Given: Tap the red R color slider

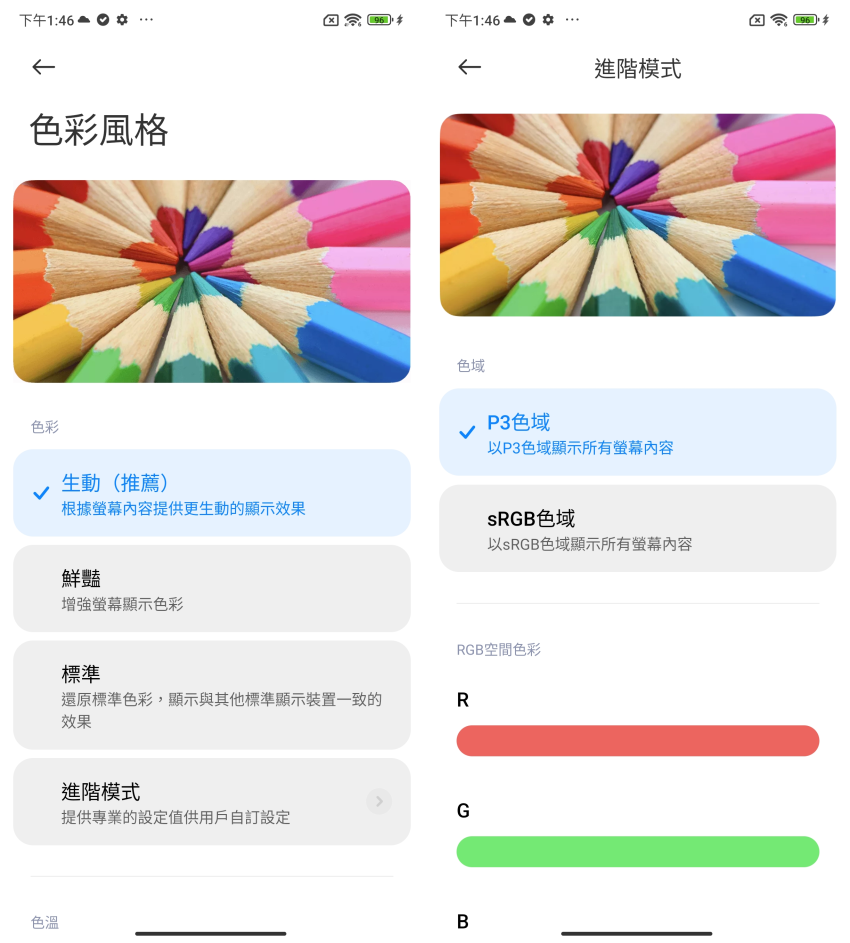Looking at the screenshot, I should click(637, 741).
